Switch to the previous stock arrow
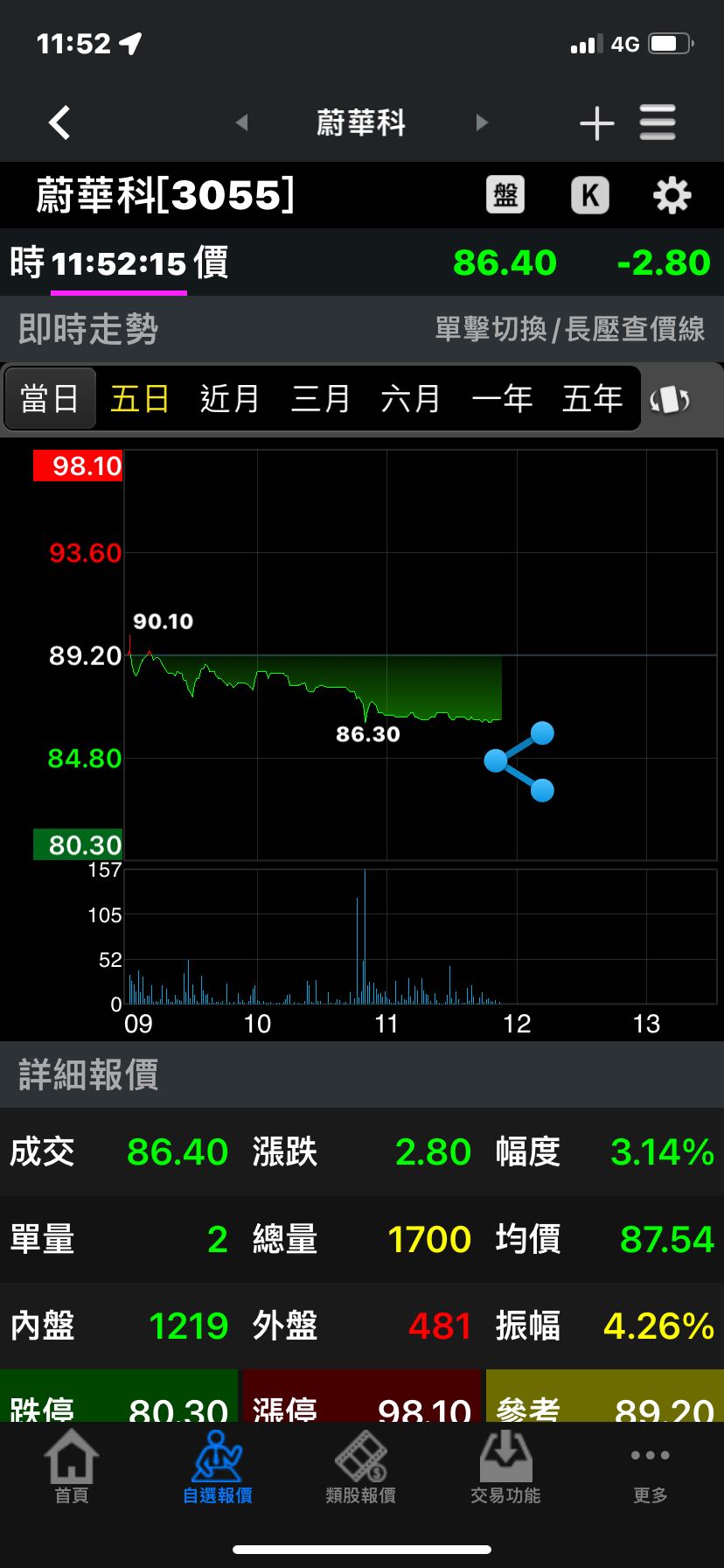724x1568 pixels. 242,122
